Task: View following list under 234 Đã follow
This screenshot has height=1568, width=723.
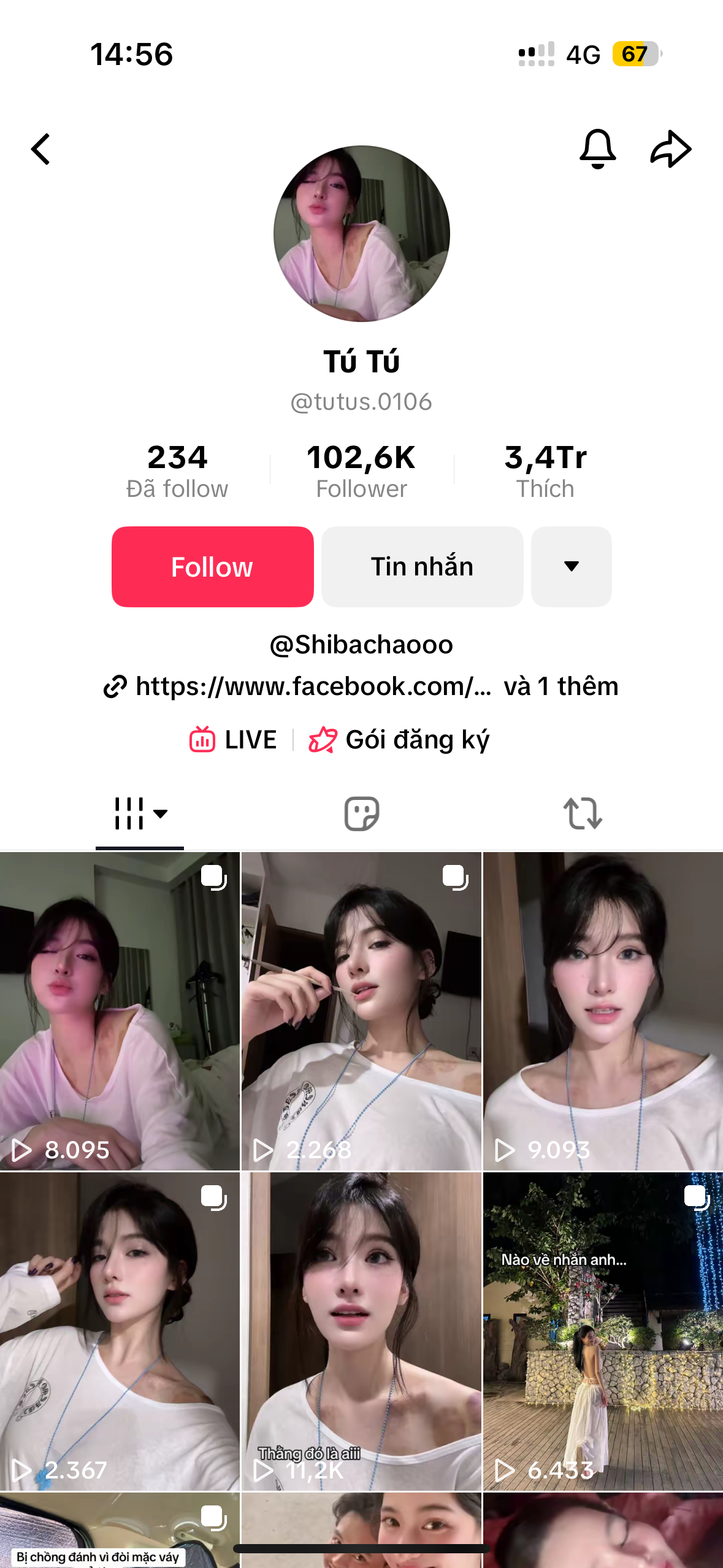Action: (177, 471)
